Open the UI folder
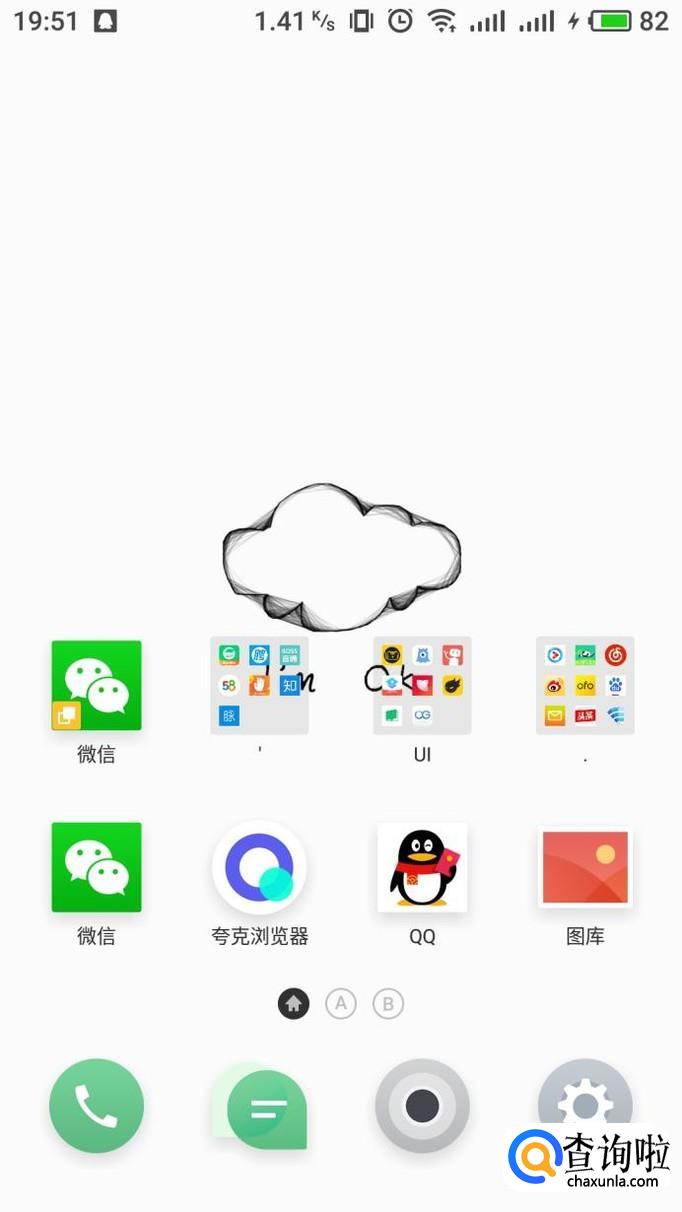682x1212 pixels. coord(422,686)
